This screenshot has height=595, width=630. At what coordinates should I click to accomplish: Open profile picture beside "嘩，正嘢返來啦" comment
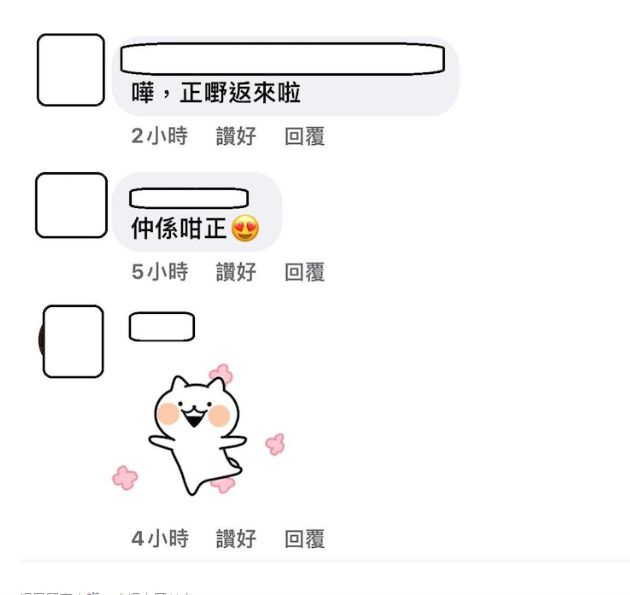[71, 70]
